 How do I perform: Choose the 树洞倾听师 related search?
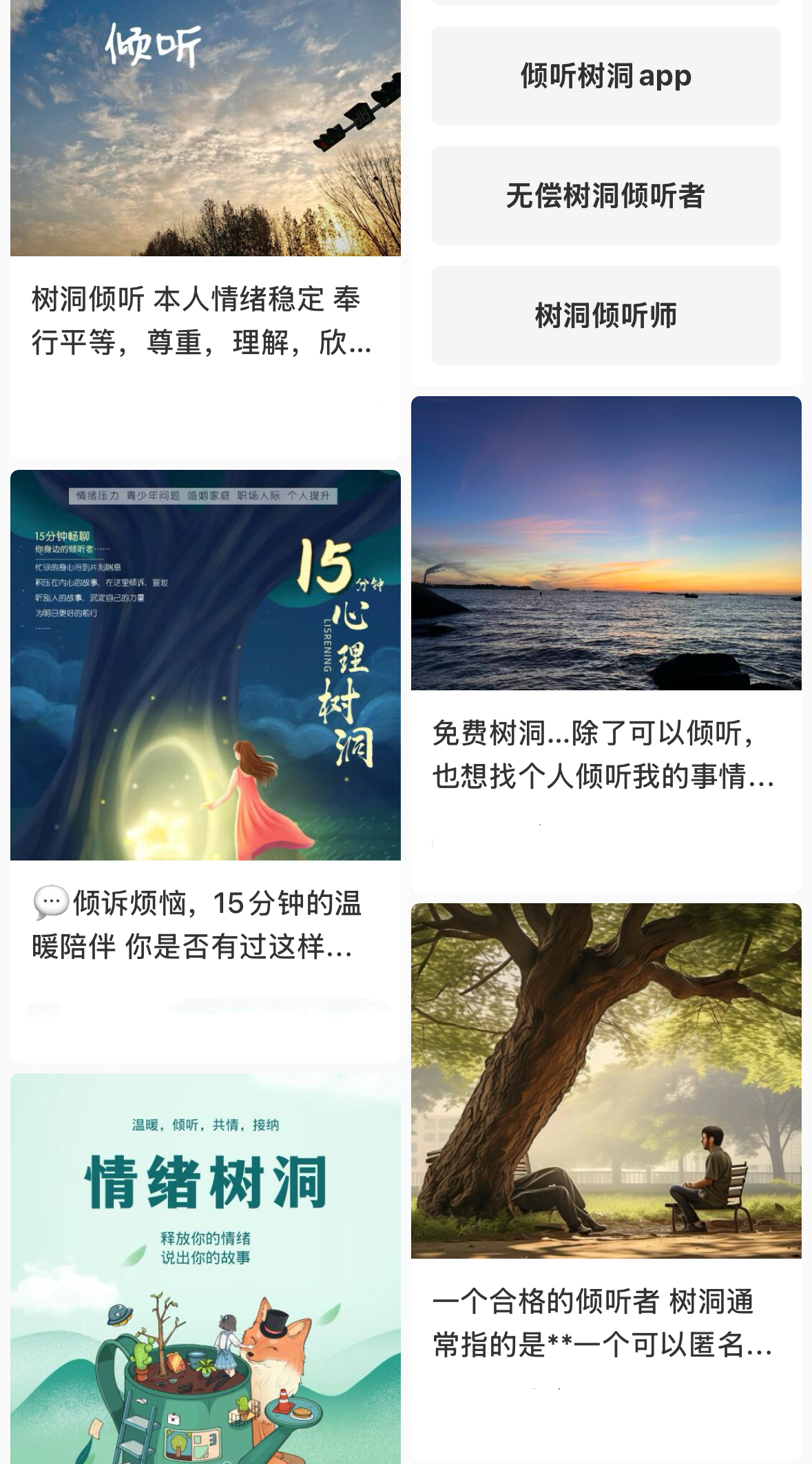(606, 316)
